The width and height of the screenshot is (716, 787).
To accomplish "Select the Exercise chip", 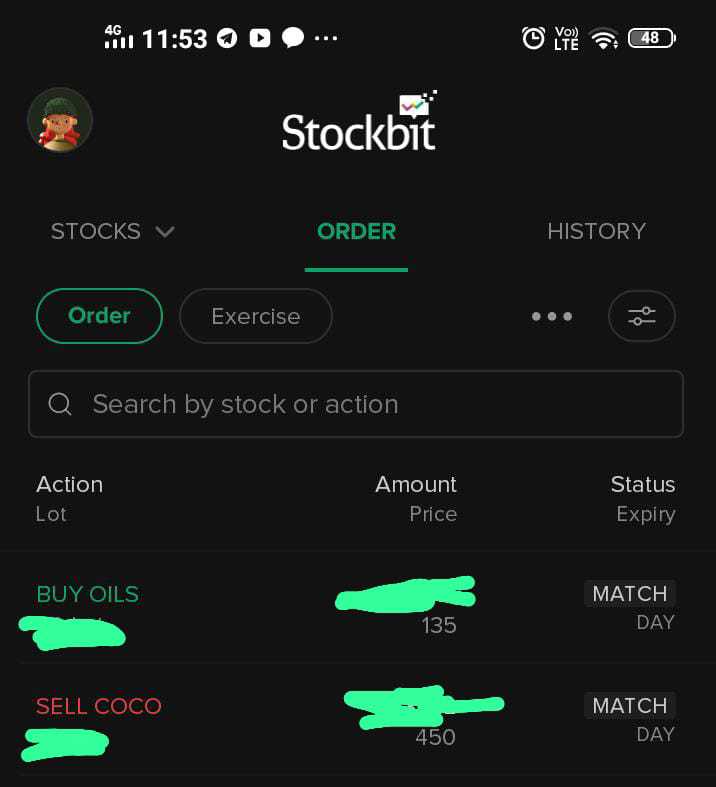I will point(255,316).
